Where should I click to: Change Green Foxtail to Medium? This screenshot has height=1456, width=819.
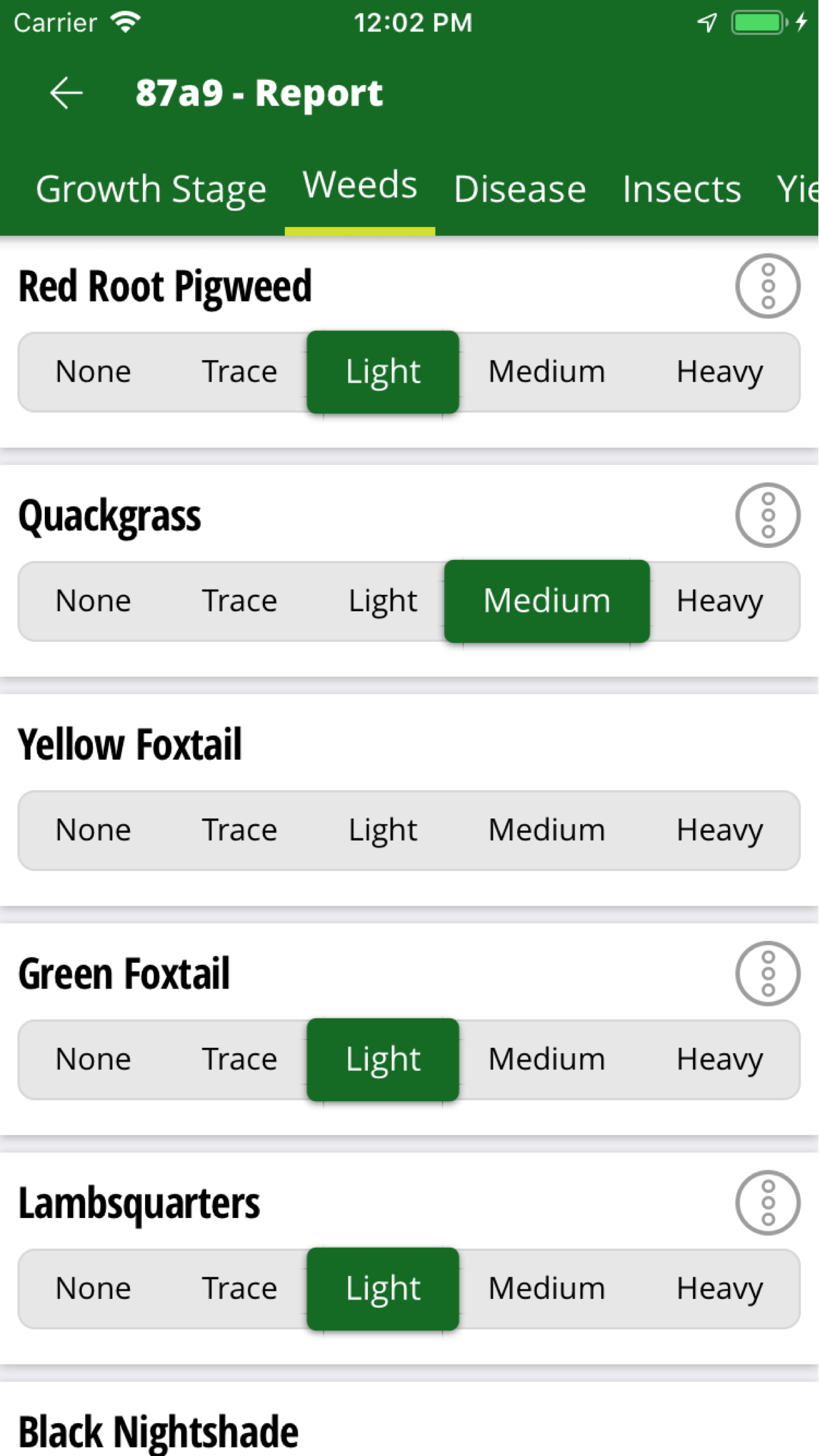tap(547, 1059)
